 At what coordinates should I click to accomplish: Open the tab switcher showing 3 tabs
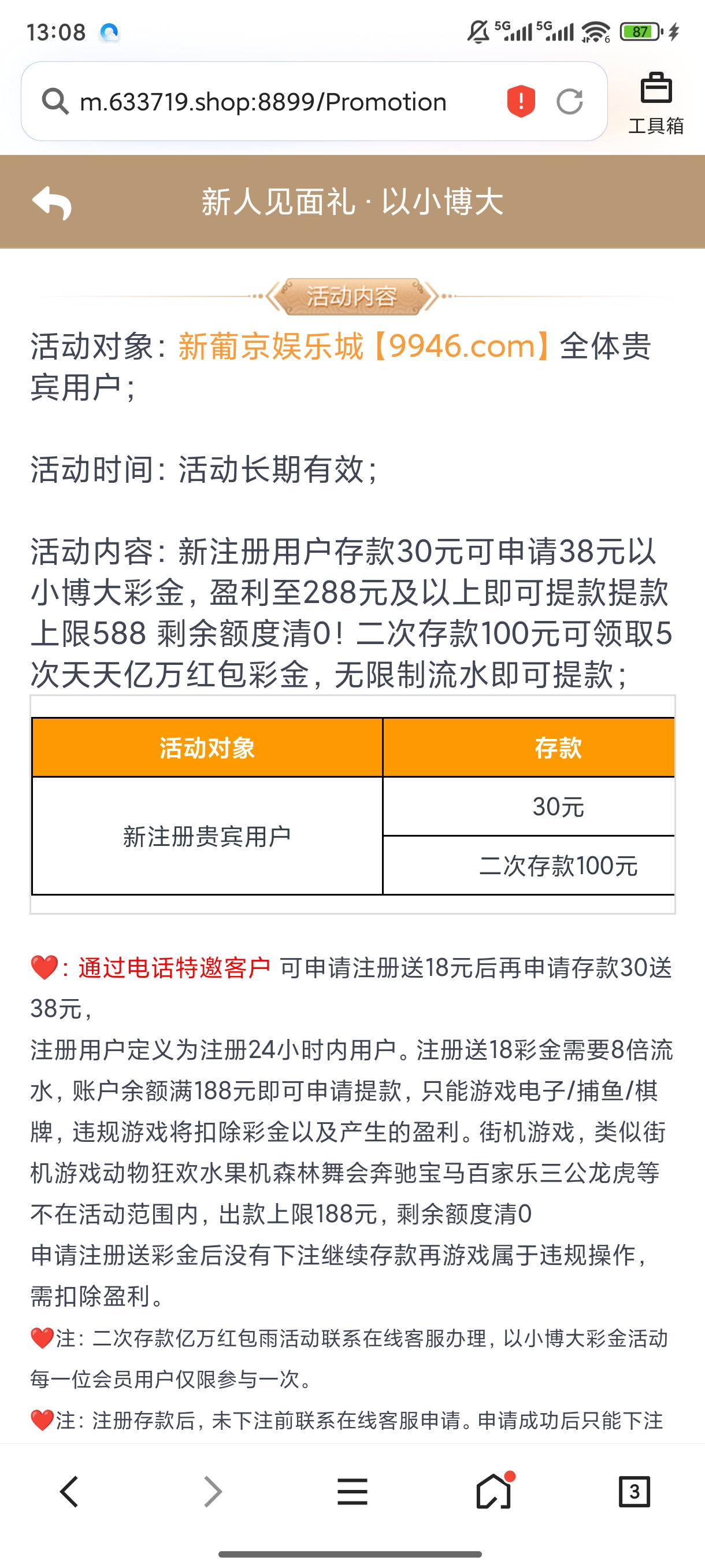coord(634,1491)
